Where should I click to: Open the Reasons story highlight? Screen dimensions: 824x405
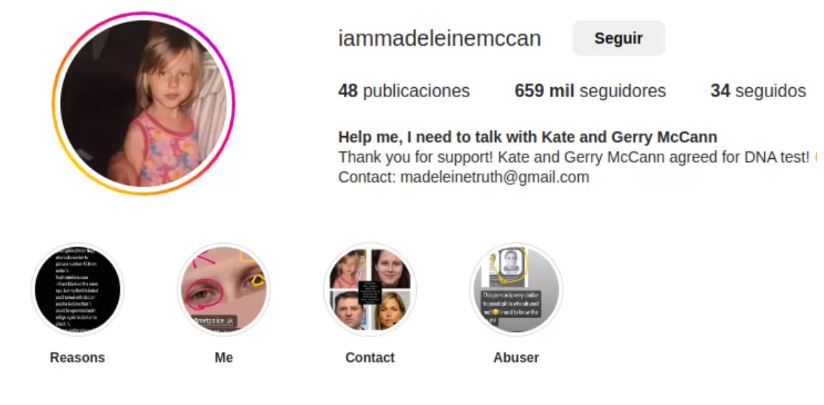pyautogui.click(x=77, y=290)
